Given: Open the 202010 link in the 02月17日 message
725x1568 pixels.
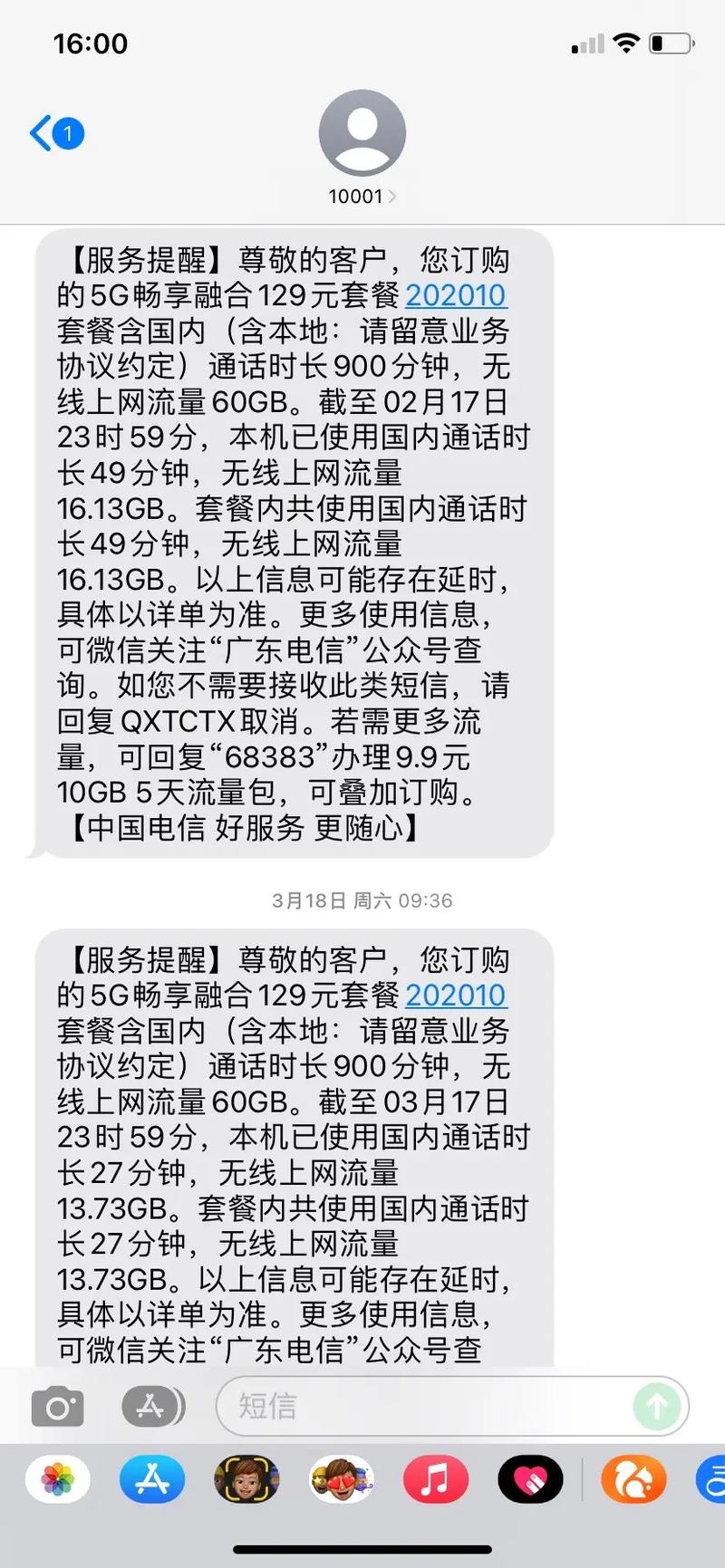Looking at the screenshot, I should tap(456, 295).
